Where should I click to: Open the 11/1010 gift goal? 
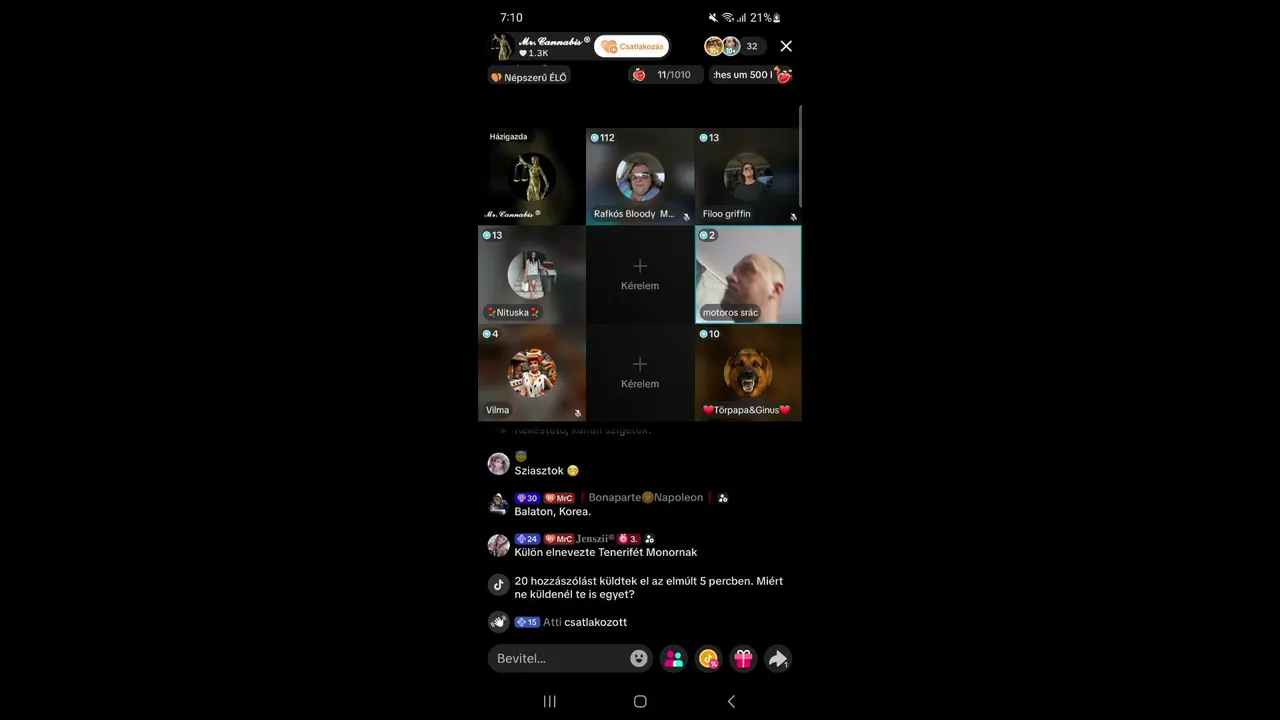(665, 75)
